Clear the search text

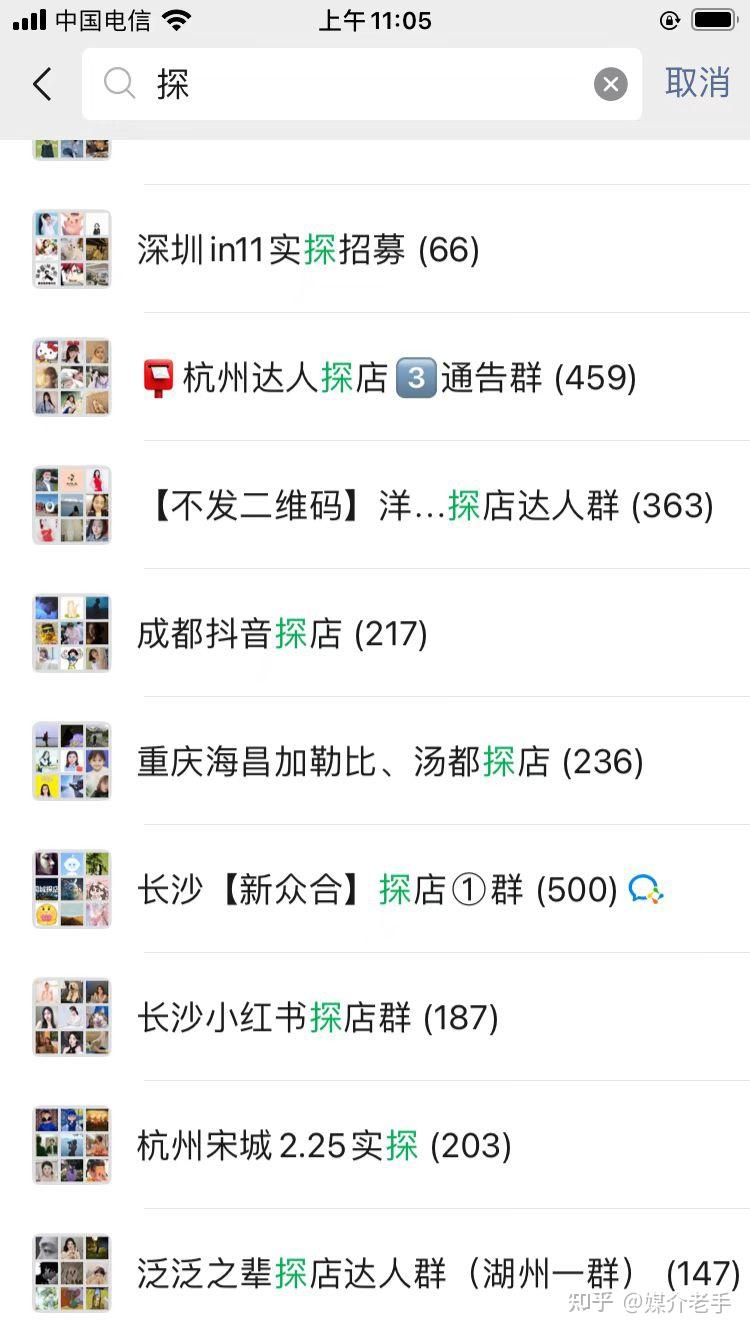pos(610,84)
